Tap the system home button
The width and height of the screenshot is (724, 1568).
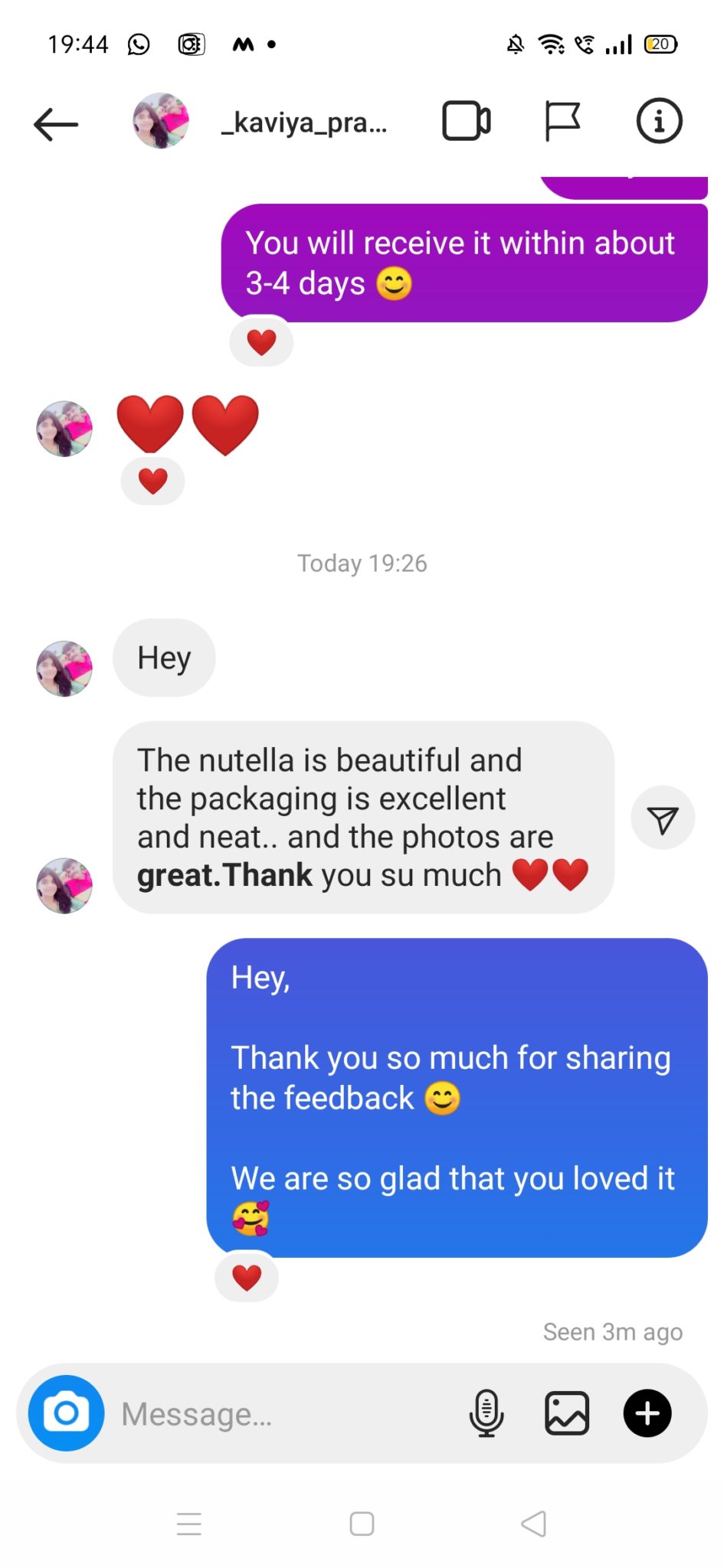pyautogui.click(x=362, y=1524)
